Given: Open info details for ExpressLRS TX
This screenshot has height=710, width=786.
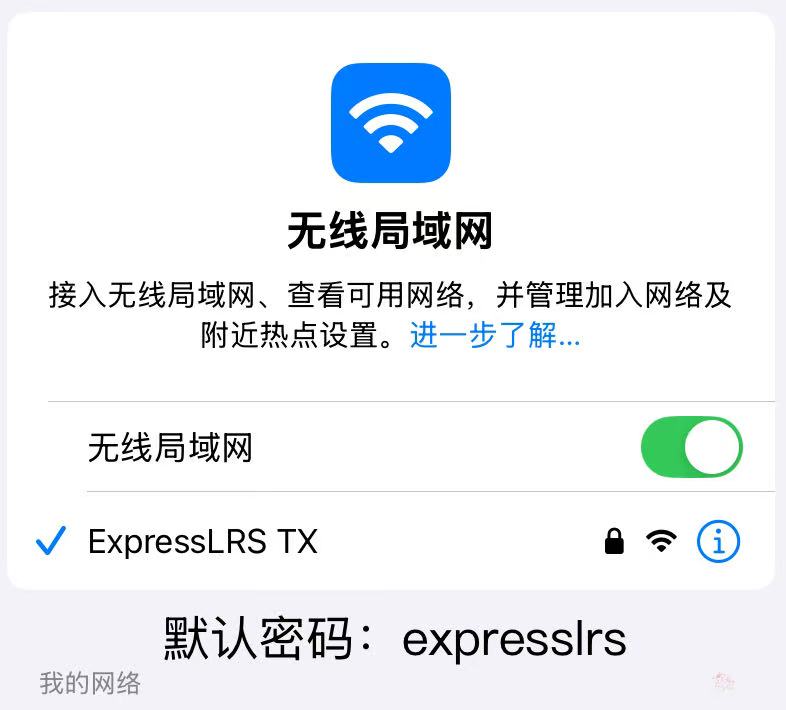Looking at the screenshot, I should (718, 542).
